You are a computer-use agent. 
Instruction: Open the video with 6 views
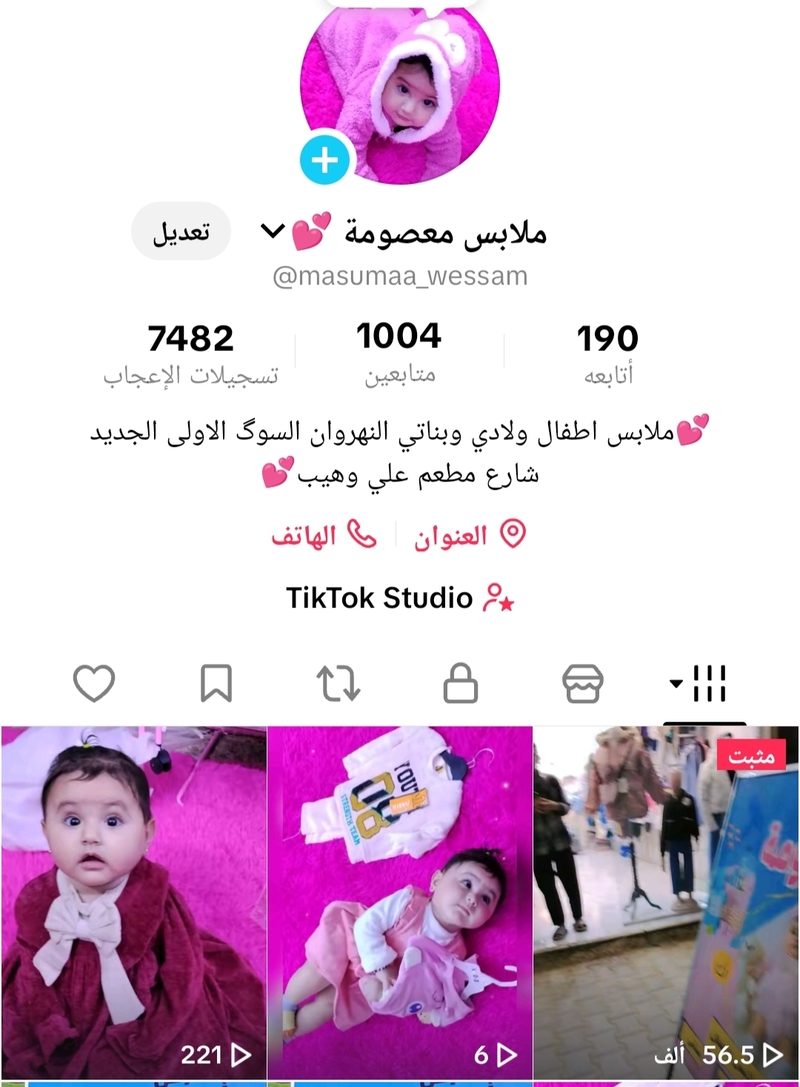pyautogui.click(x=400, y=900)
